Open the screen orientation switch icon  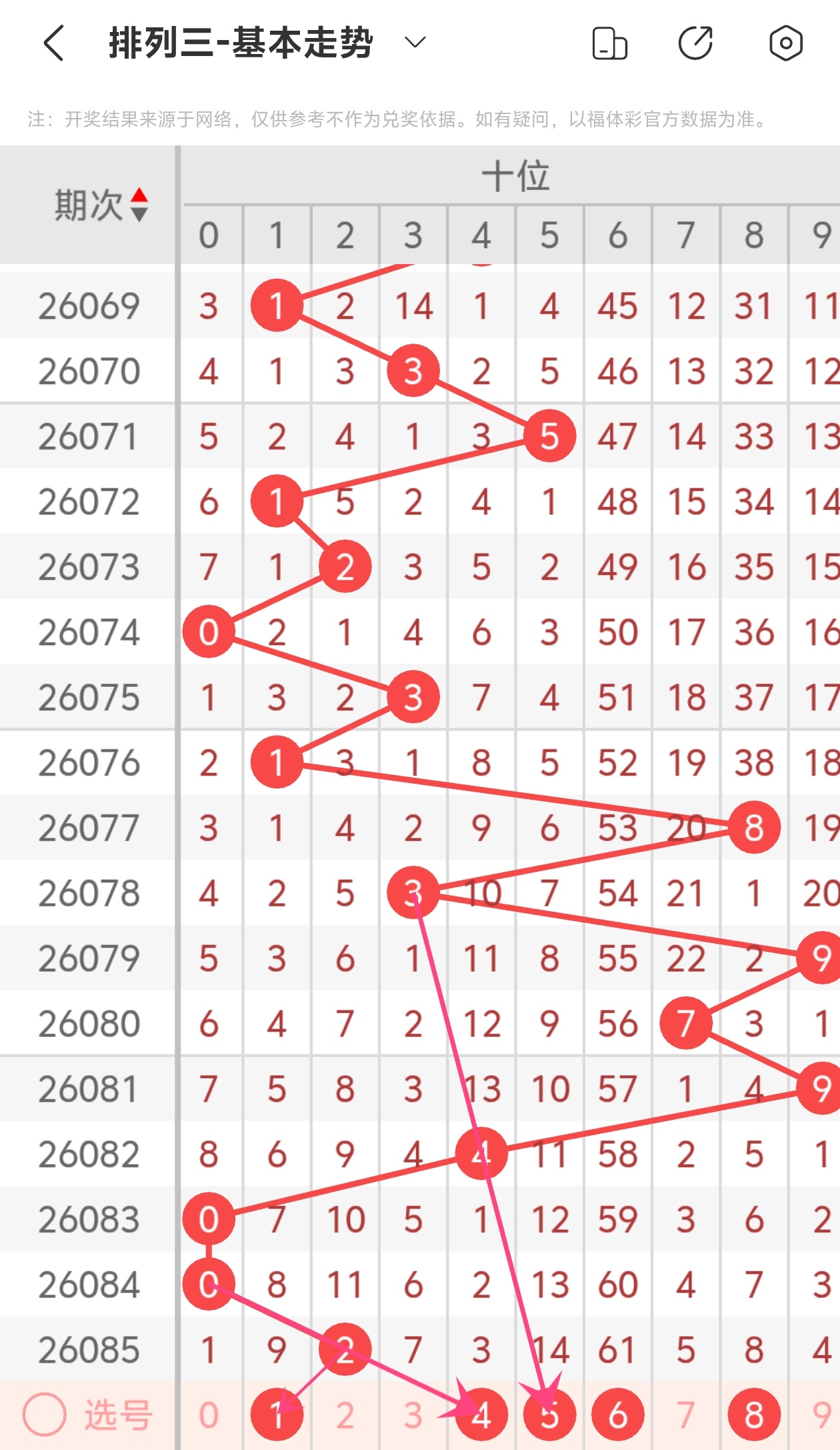pos(609,43)
